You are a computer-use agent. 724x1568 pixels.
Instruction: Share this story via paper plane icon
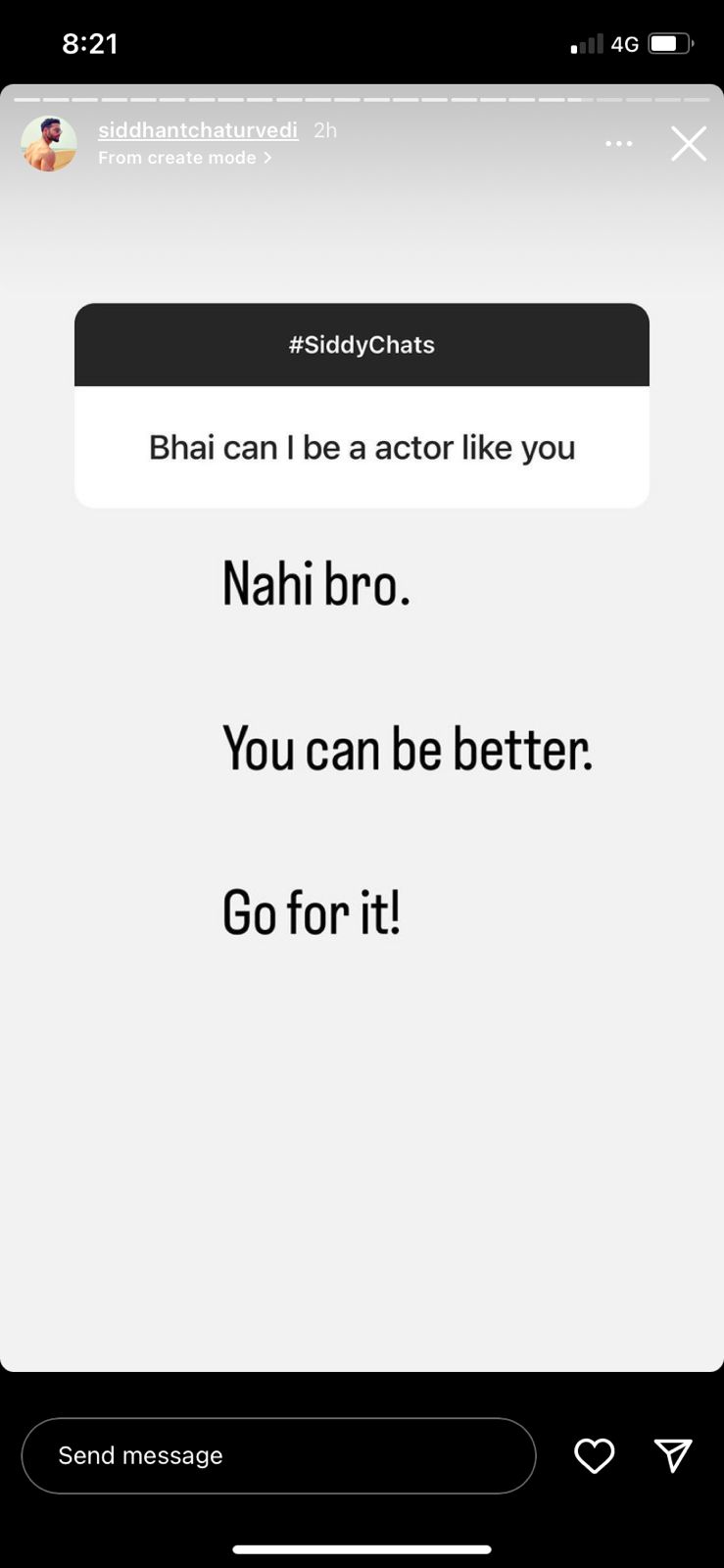[x=673, y=1455]
